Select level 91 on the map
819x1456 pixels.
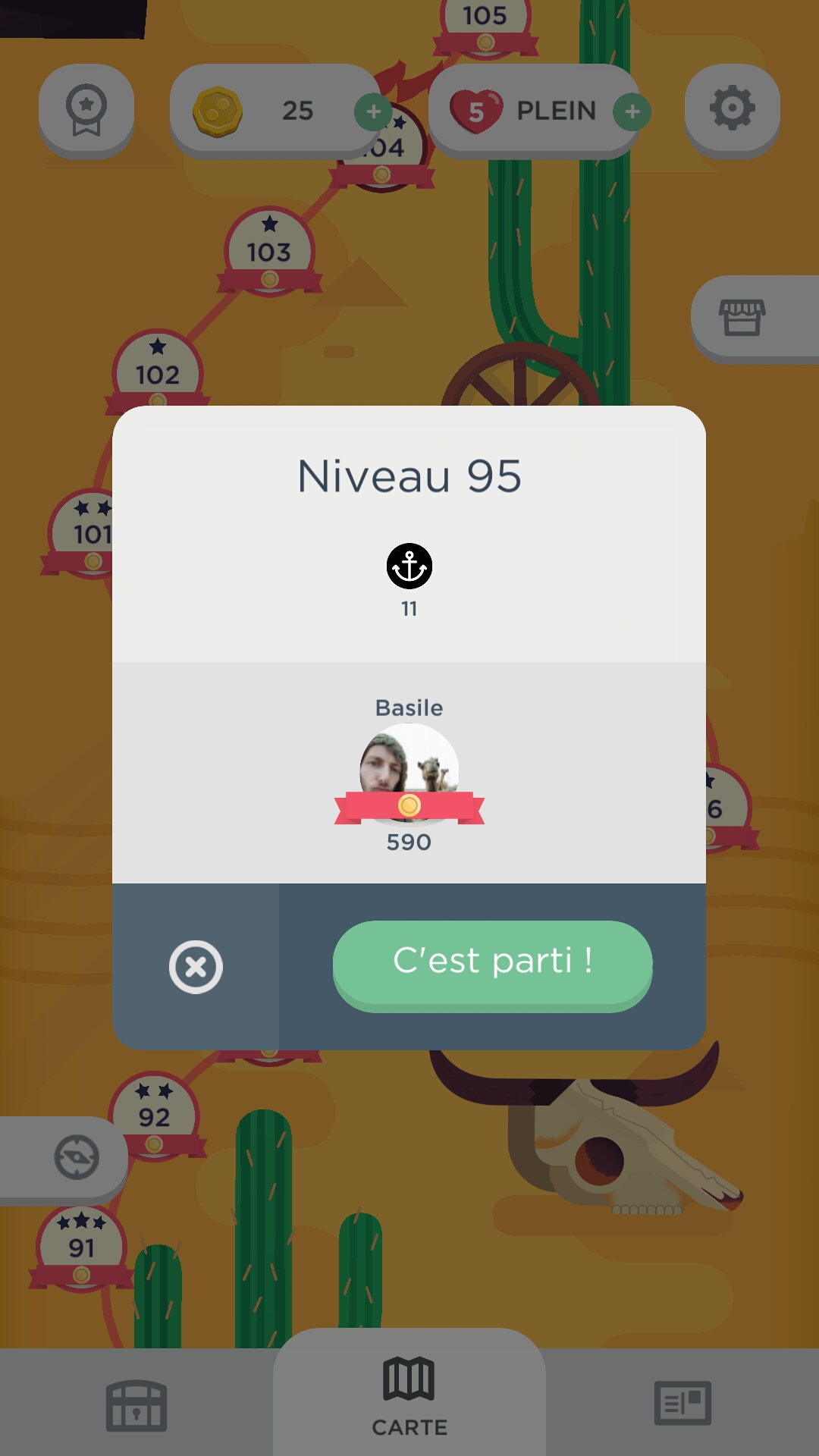(81, 1245)
